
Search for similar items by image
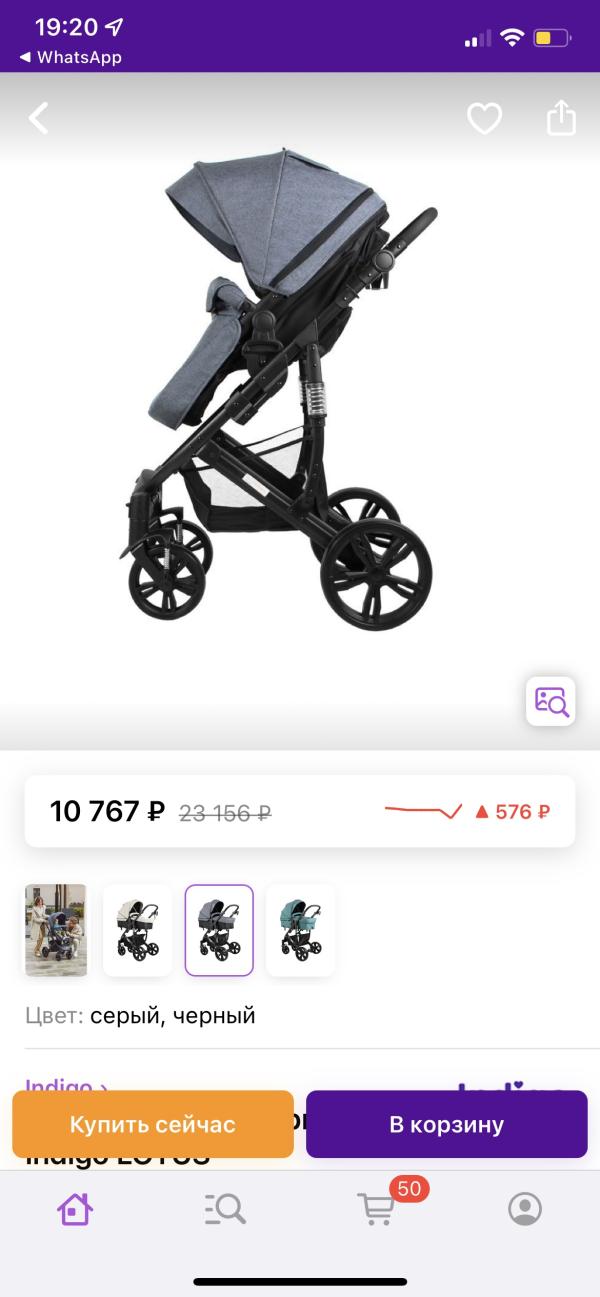pos(551,701)
